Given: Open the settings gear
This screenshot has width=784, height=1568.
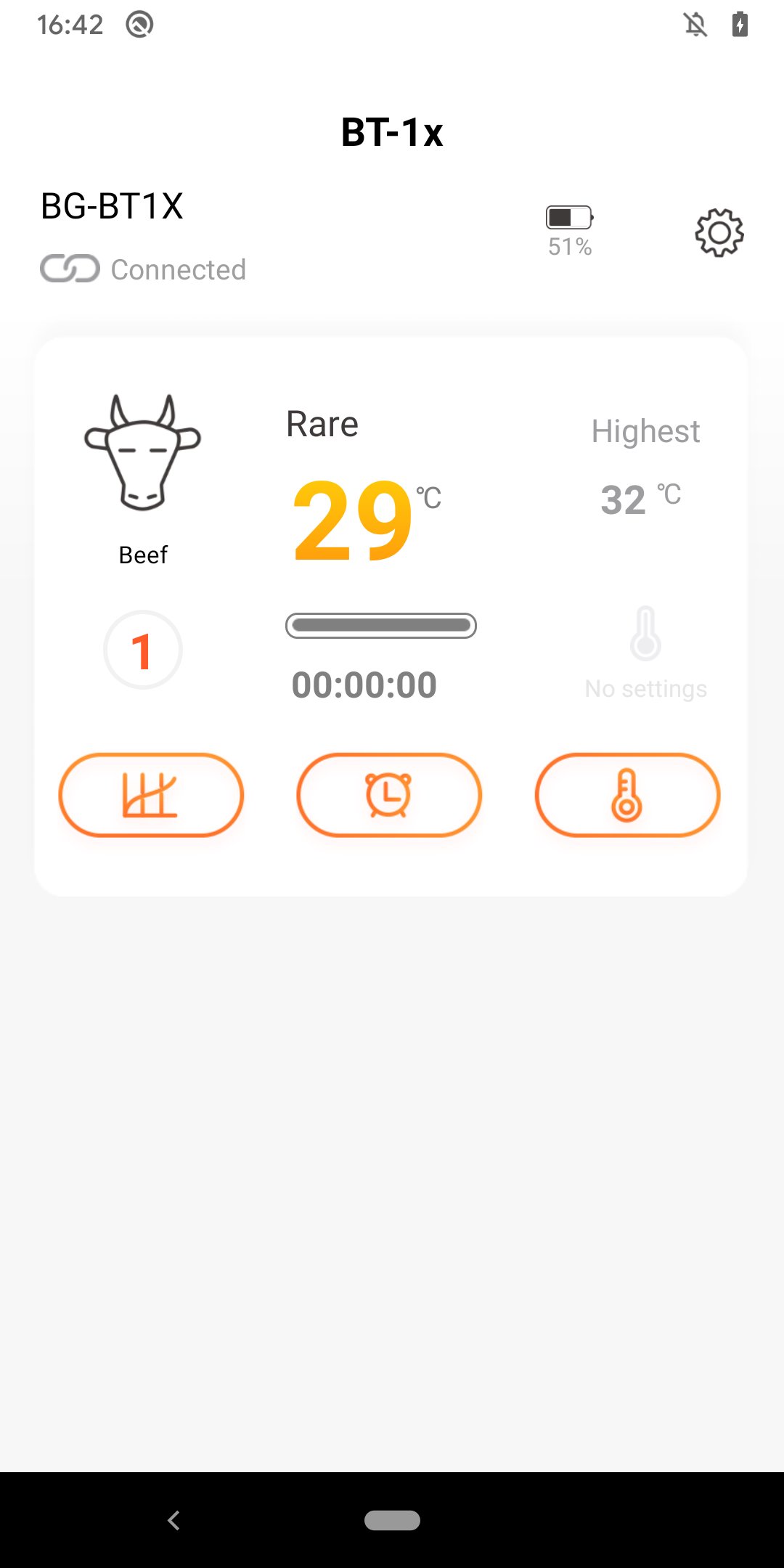Looking at the screenshot, I should point(719,233).
